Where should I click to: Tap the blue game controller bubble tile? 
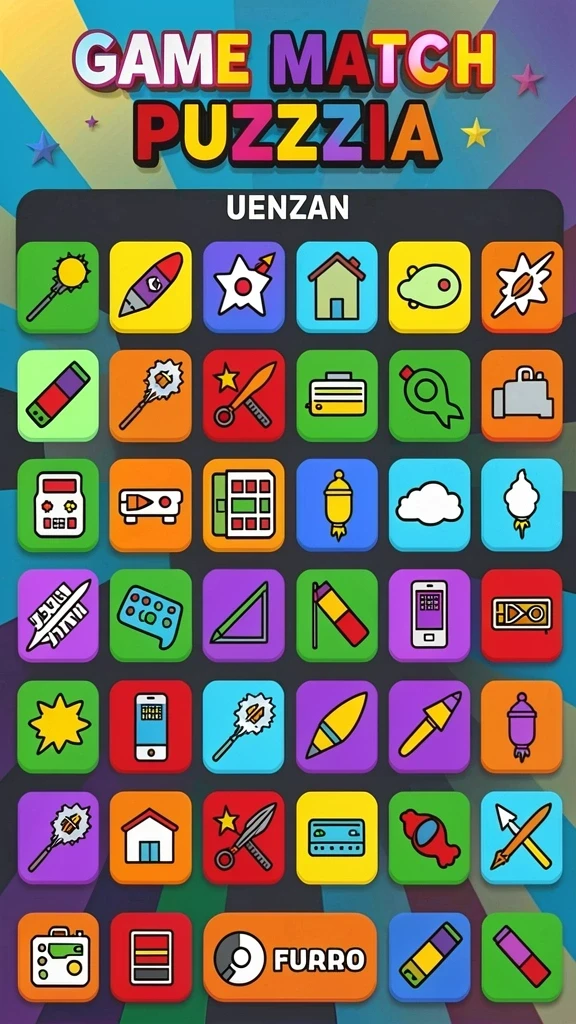click(150, 615)
